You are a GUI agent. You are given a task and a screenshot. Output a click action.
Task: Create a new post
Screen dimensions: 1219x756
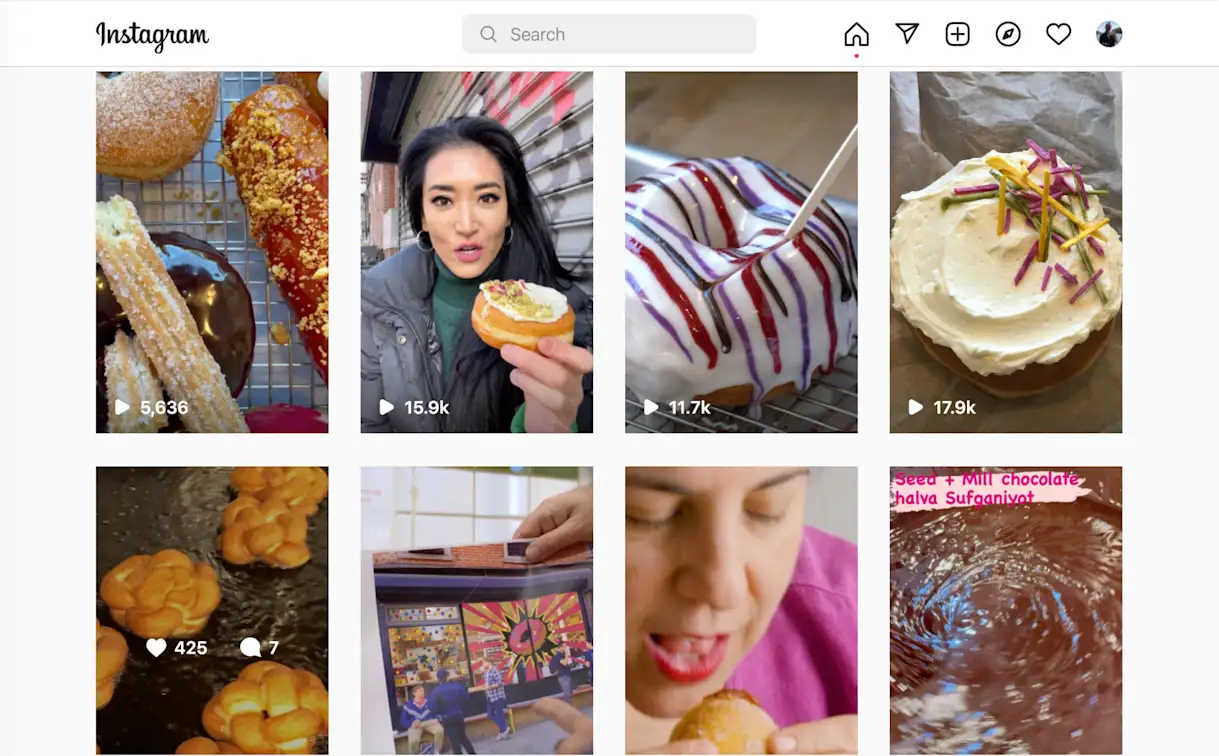click(957, 35)
